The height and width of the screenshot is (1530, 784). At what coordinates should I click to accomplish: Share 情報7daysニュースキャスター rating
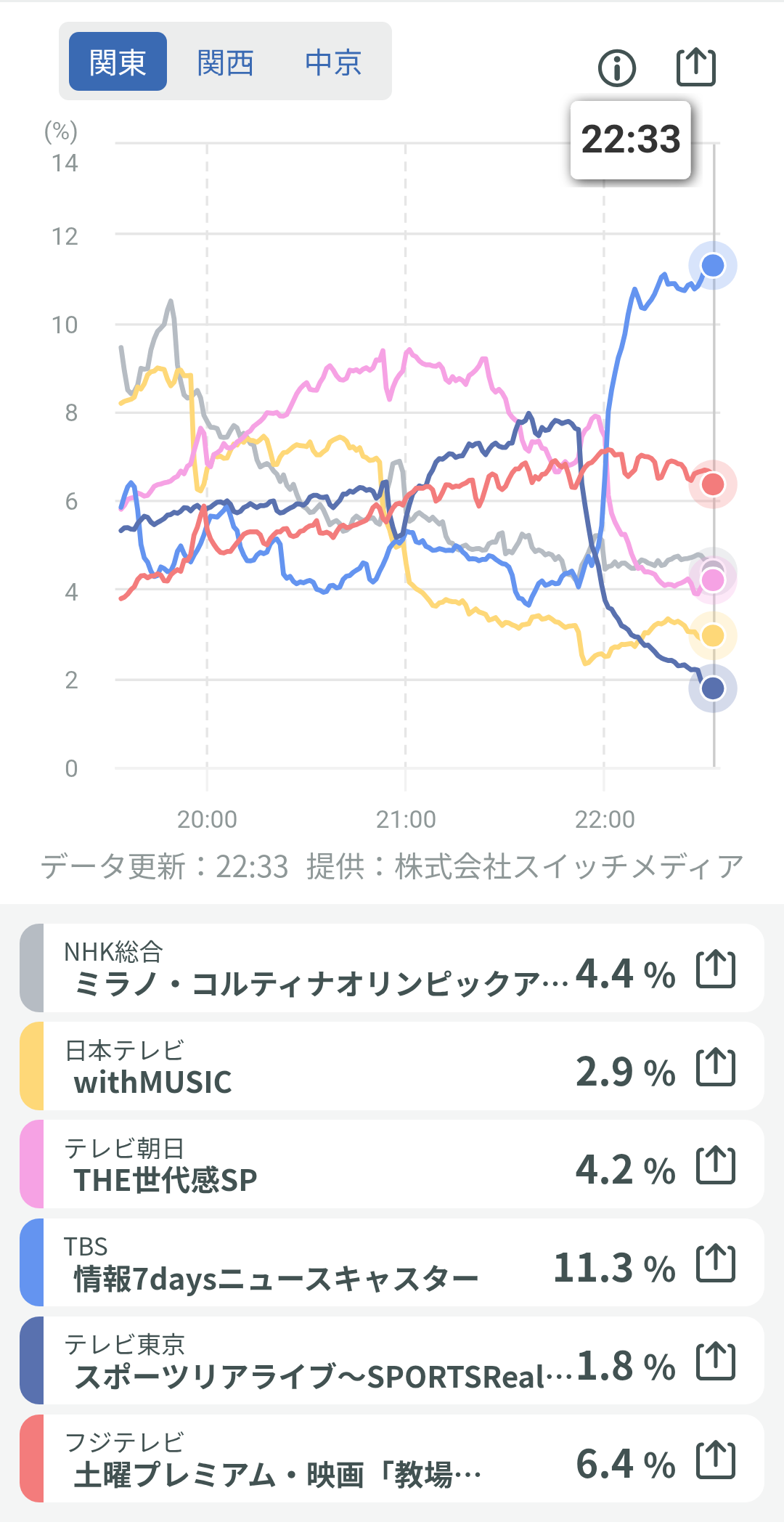click(x=716, y=1264)
